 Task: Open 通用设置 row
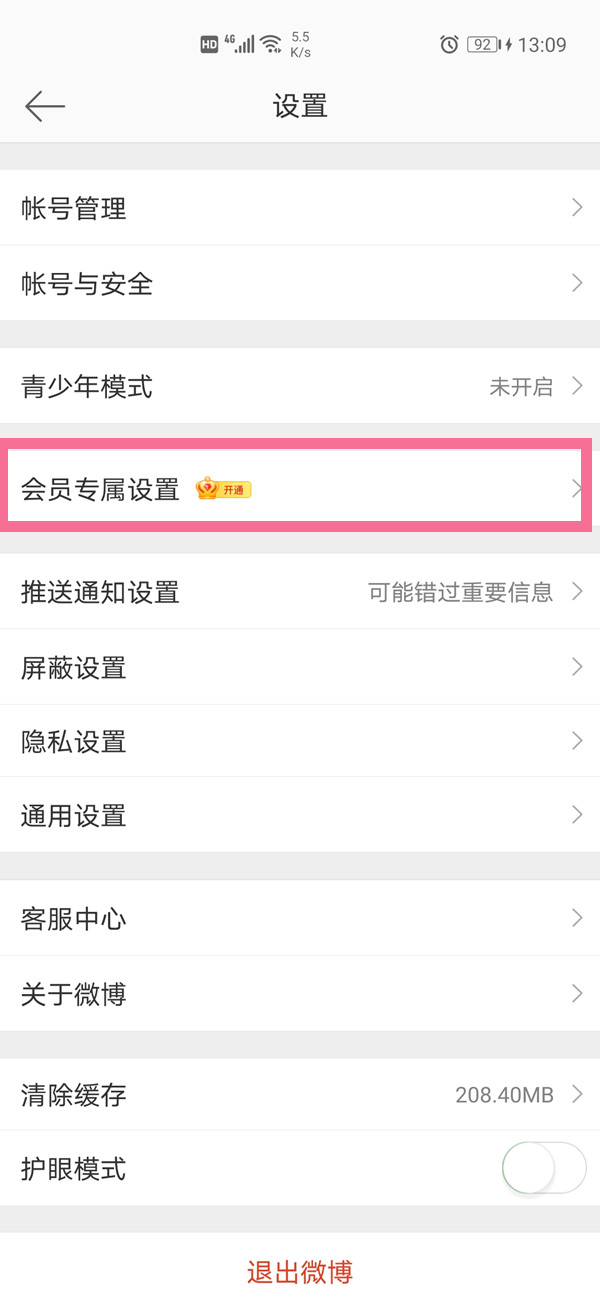(x=300, y=815)
